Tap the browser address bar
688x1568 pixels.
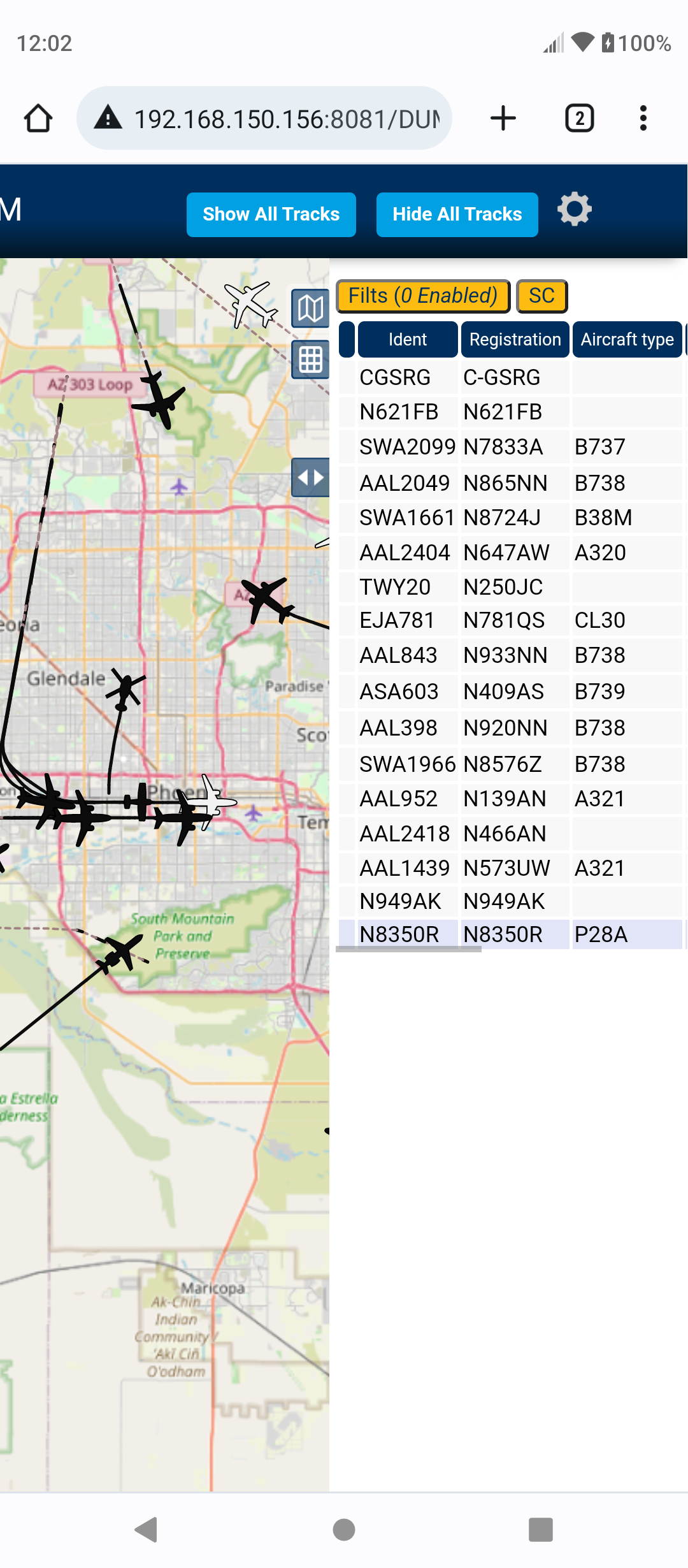click(x=264, y=118)
